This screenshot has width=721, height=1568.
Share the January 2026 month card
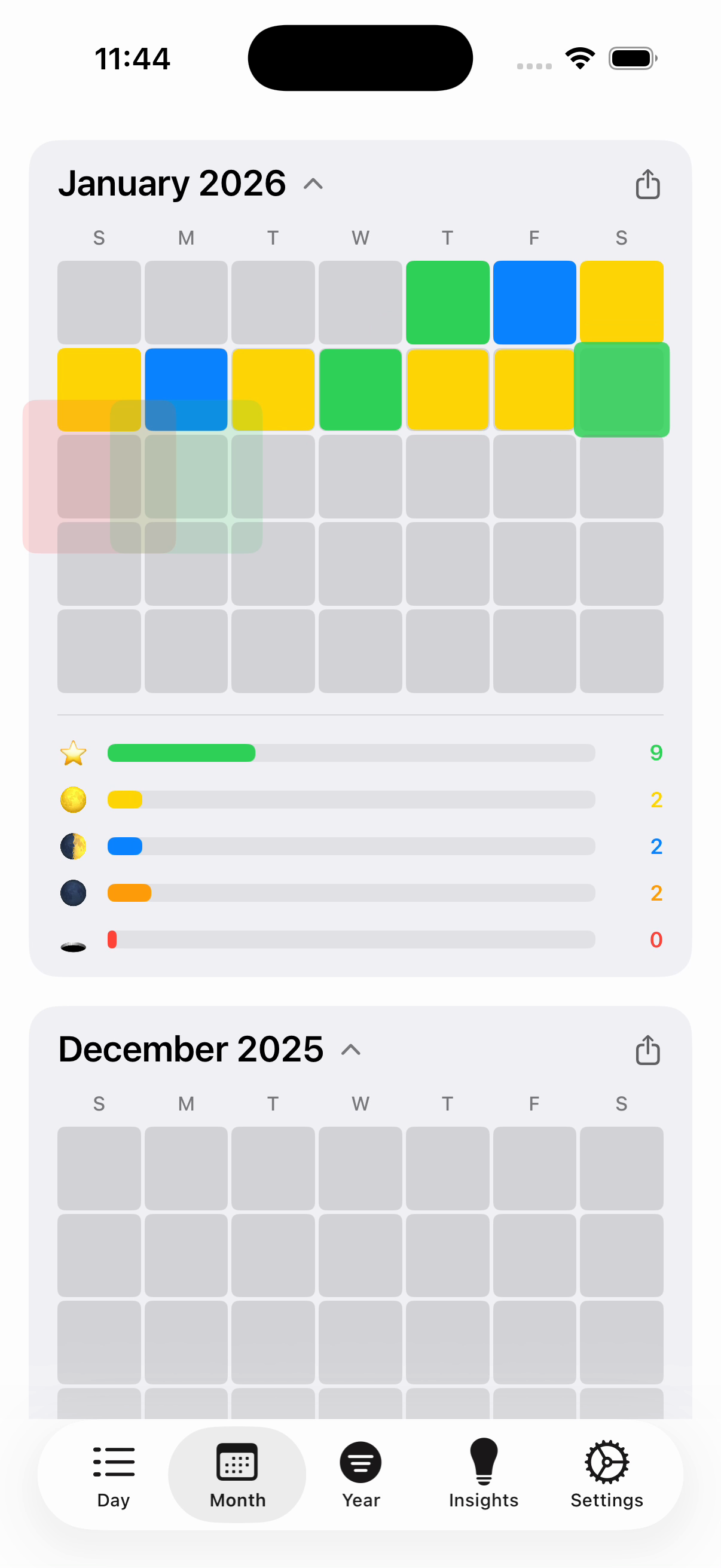647,184
